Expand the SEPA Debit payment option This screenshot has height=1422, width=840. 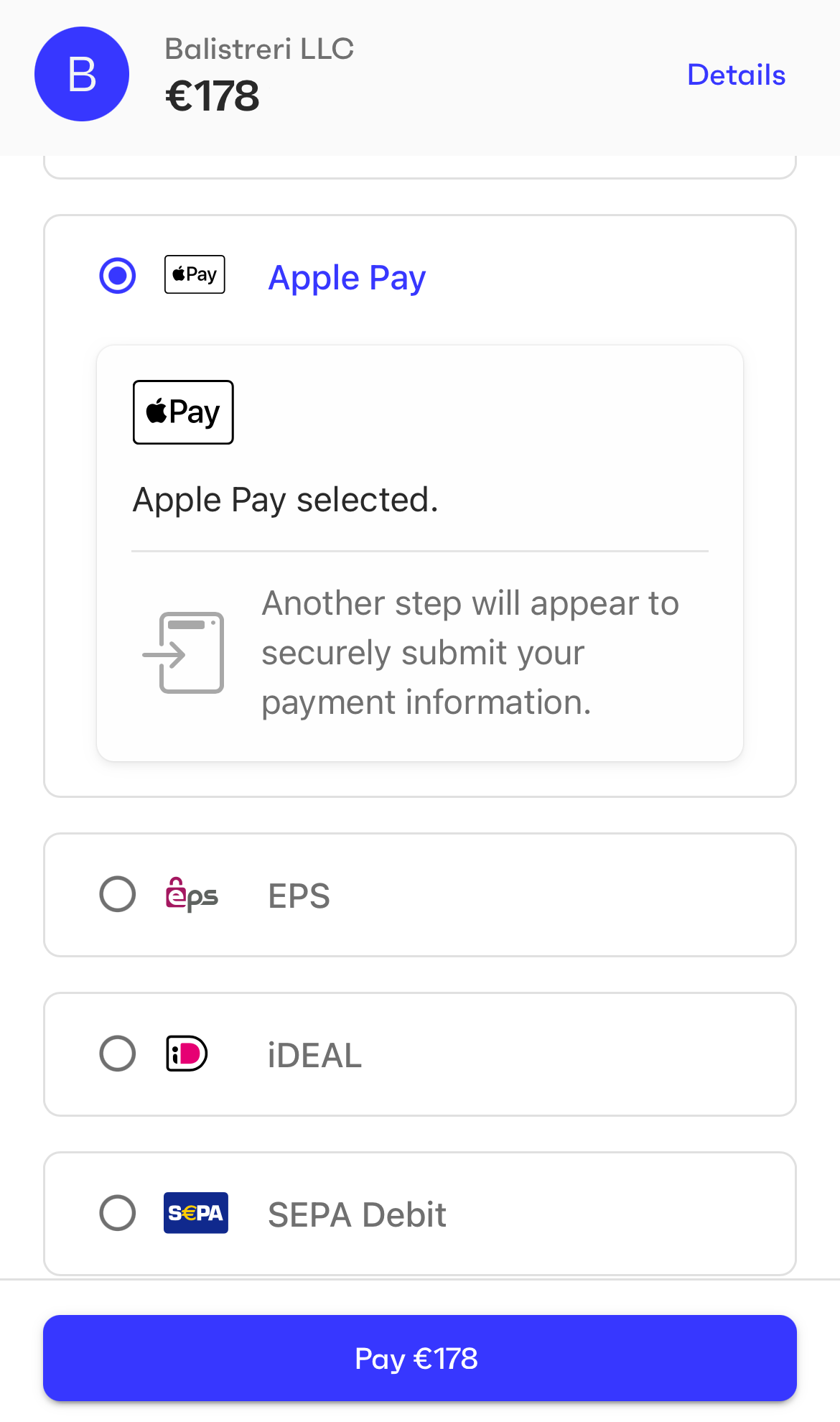pos(420,1213)
